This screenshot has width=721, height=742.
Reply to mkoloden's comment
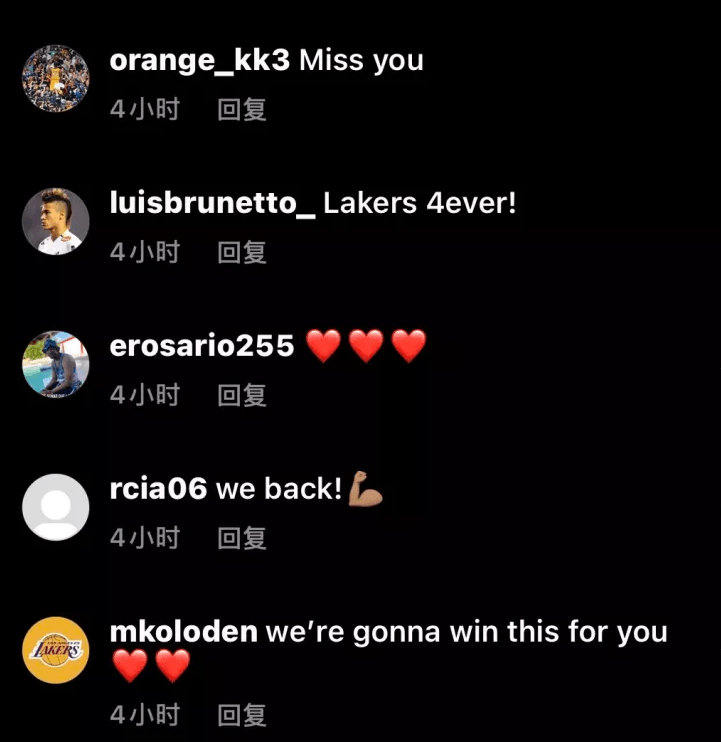(242, 715)
